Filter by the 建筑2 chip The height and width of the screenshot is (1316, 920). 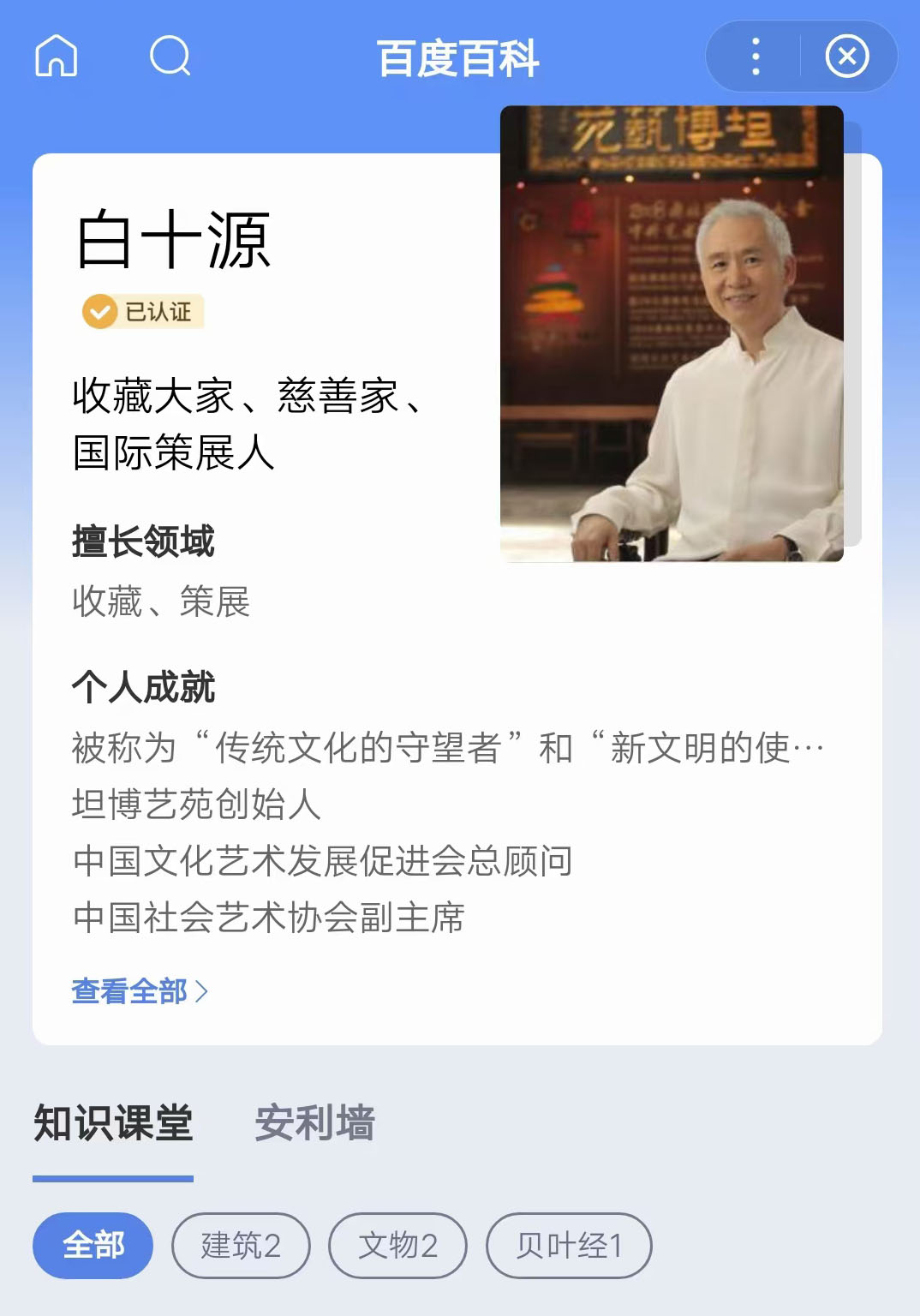(x=241, y=1245)
